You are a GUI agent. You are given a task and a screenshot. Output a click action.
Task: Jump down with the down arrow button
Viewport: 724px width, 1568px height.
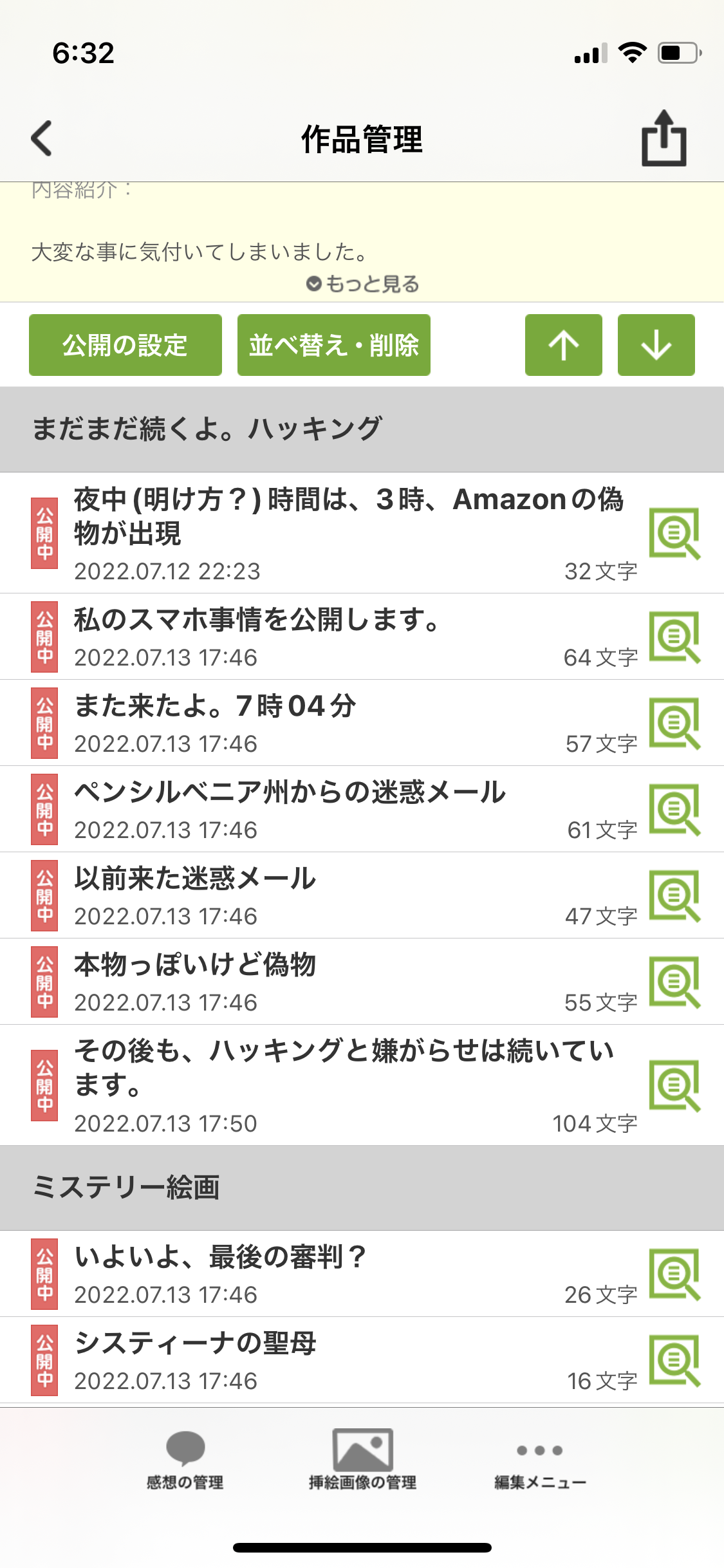coord(656,345)
